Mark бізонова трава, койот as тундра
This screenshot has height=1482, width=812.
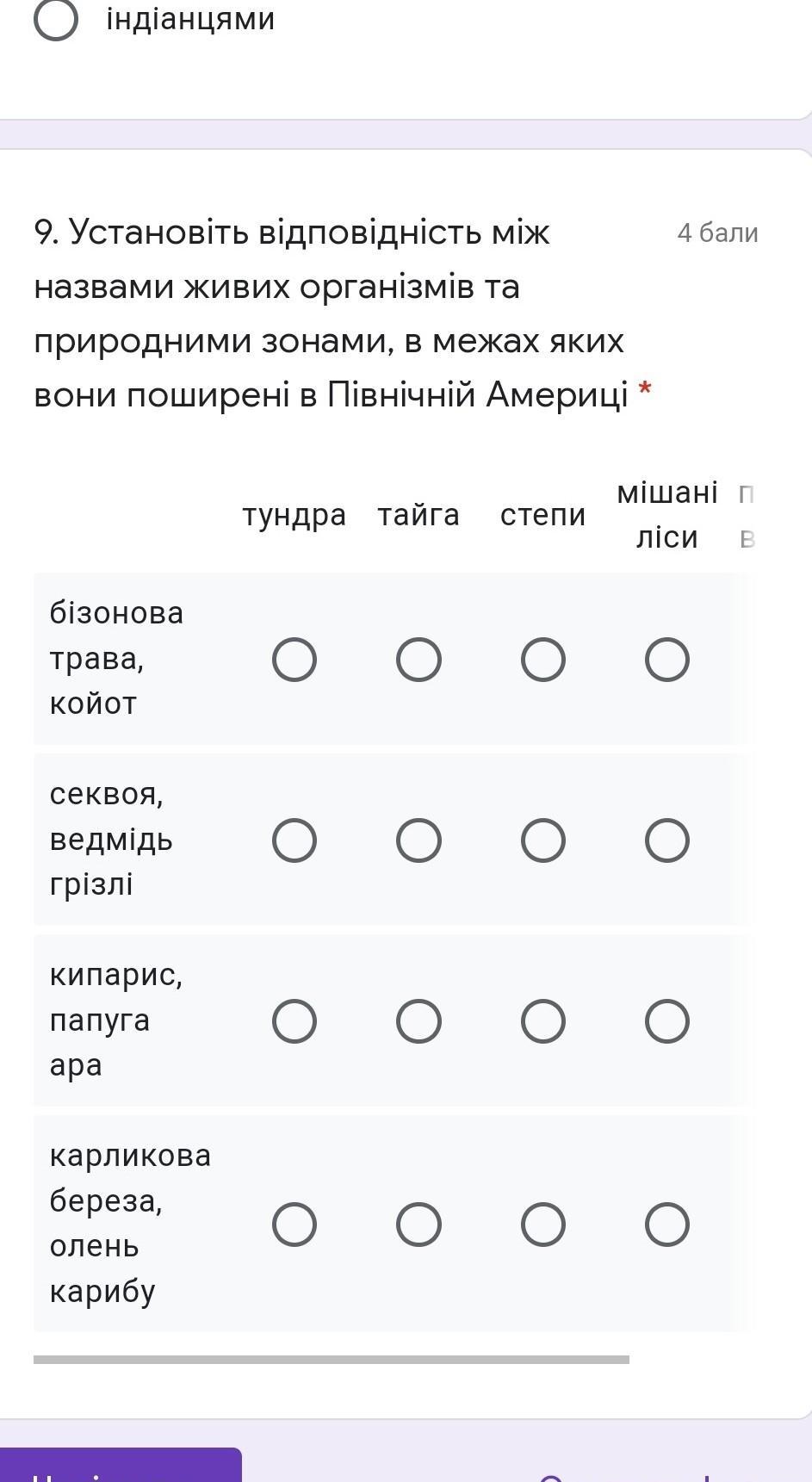(294, 660)
